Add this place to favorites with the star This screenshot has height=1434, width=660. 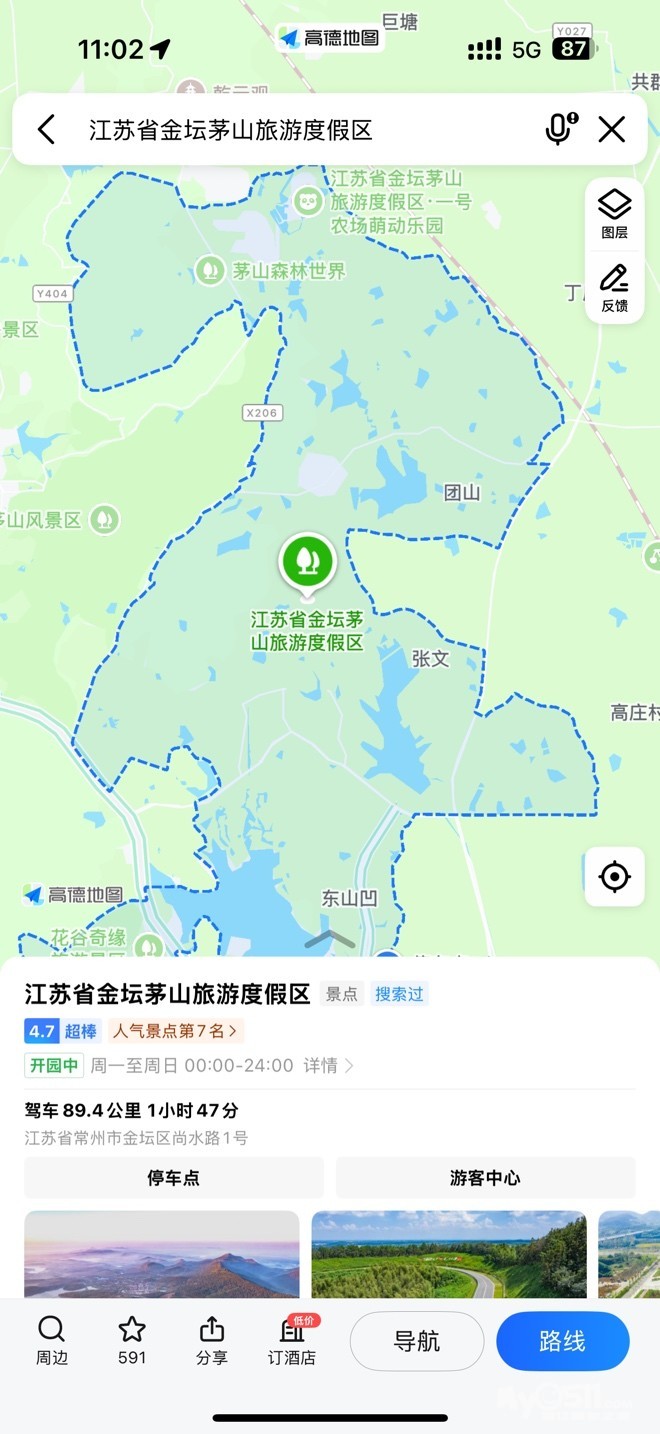132,1340
